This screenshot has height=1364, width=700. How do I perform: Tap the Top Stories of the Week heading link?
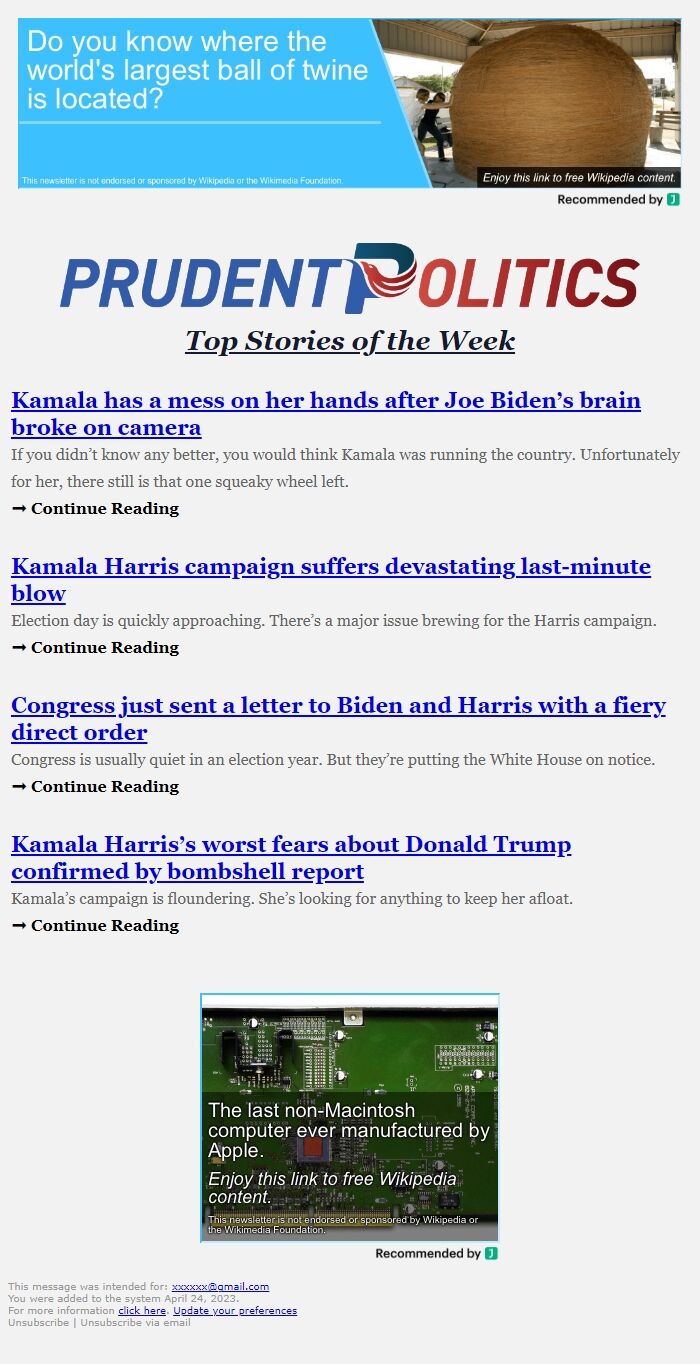click(350, 341)
